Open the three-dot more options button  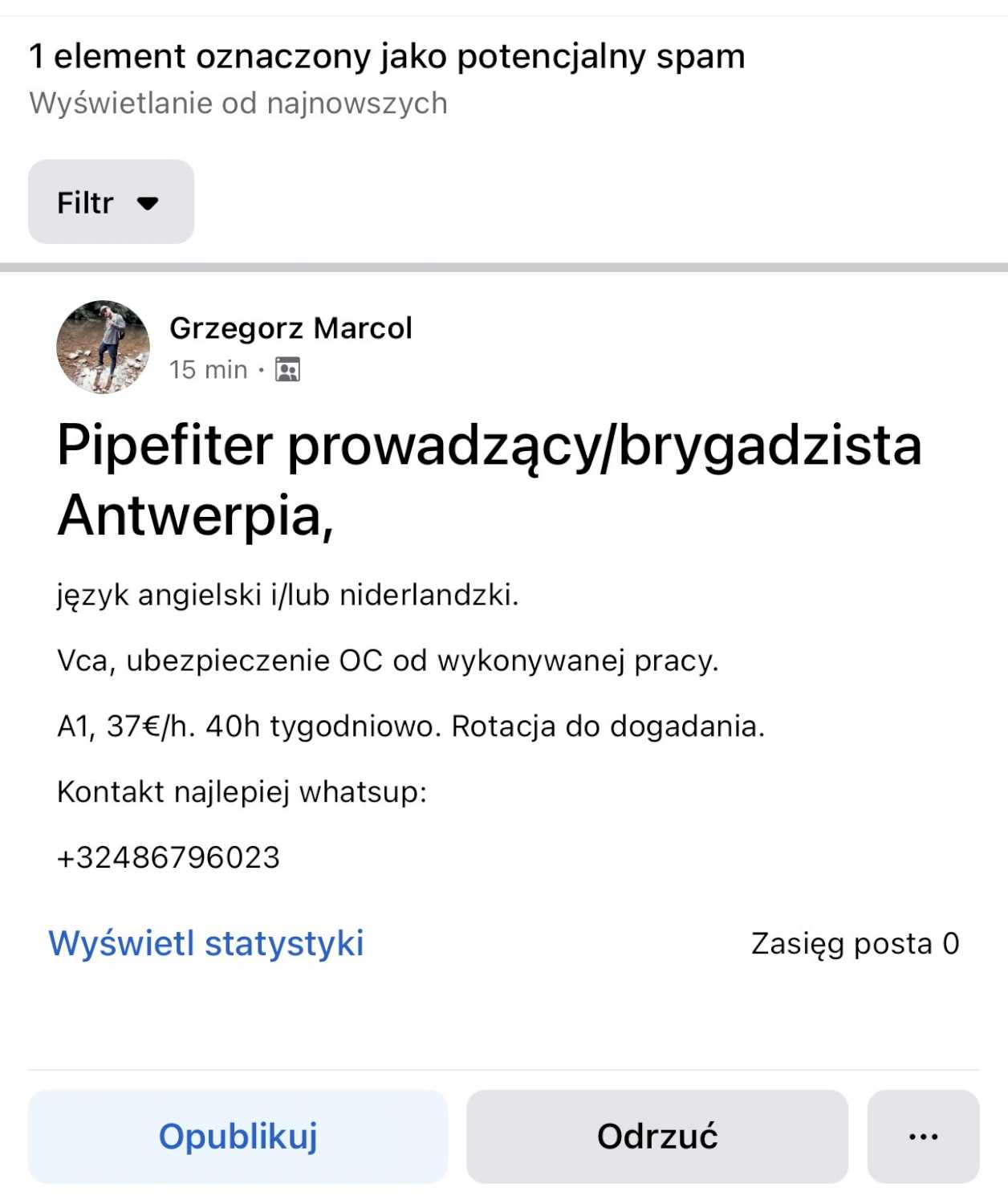click(923, 1136)
